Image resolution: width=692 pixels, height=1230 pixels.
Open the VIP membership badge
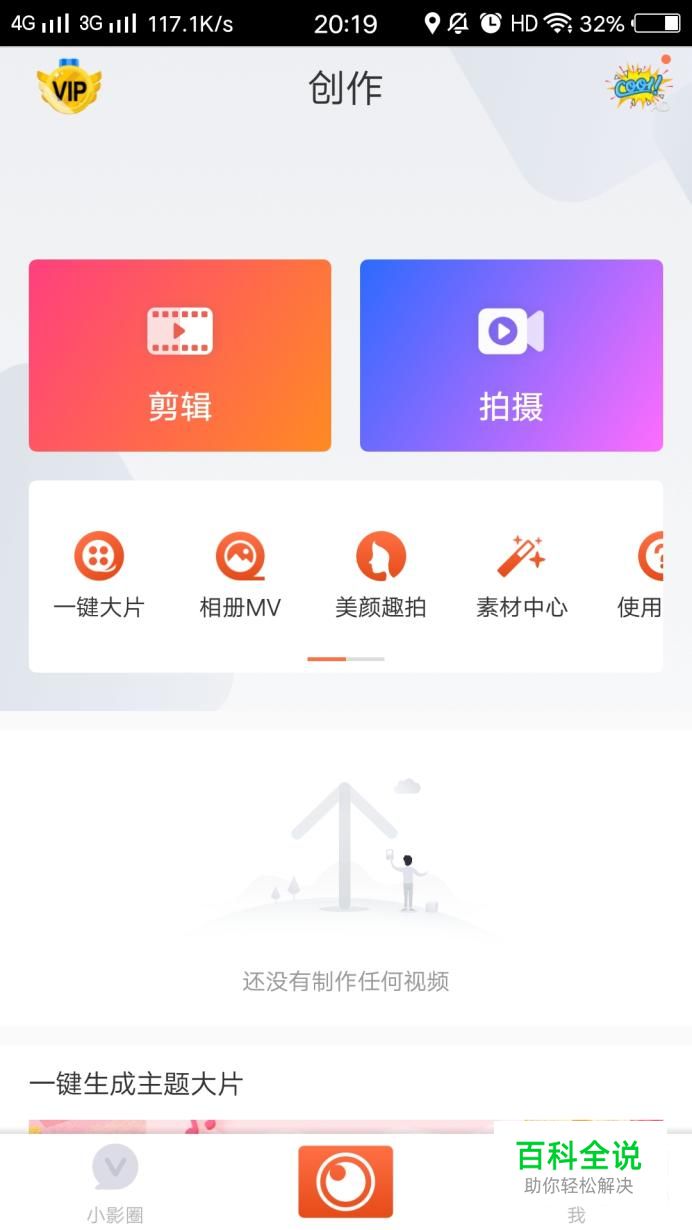69,87
